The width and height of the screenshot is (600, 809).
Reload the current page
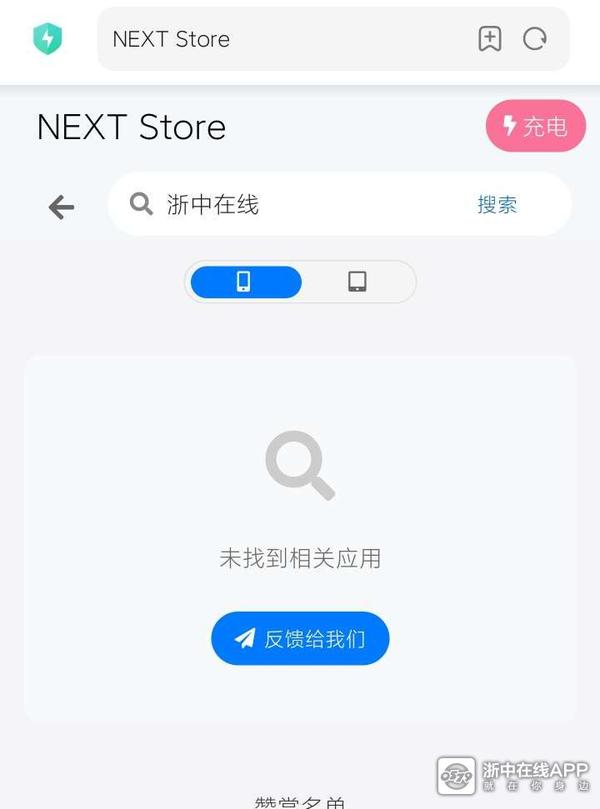point(535,40)
